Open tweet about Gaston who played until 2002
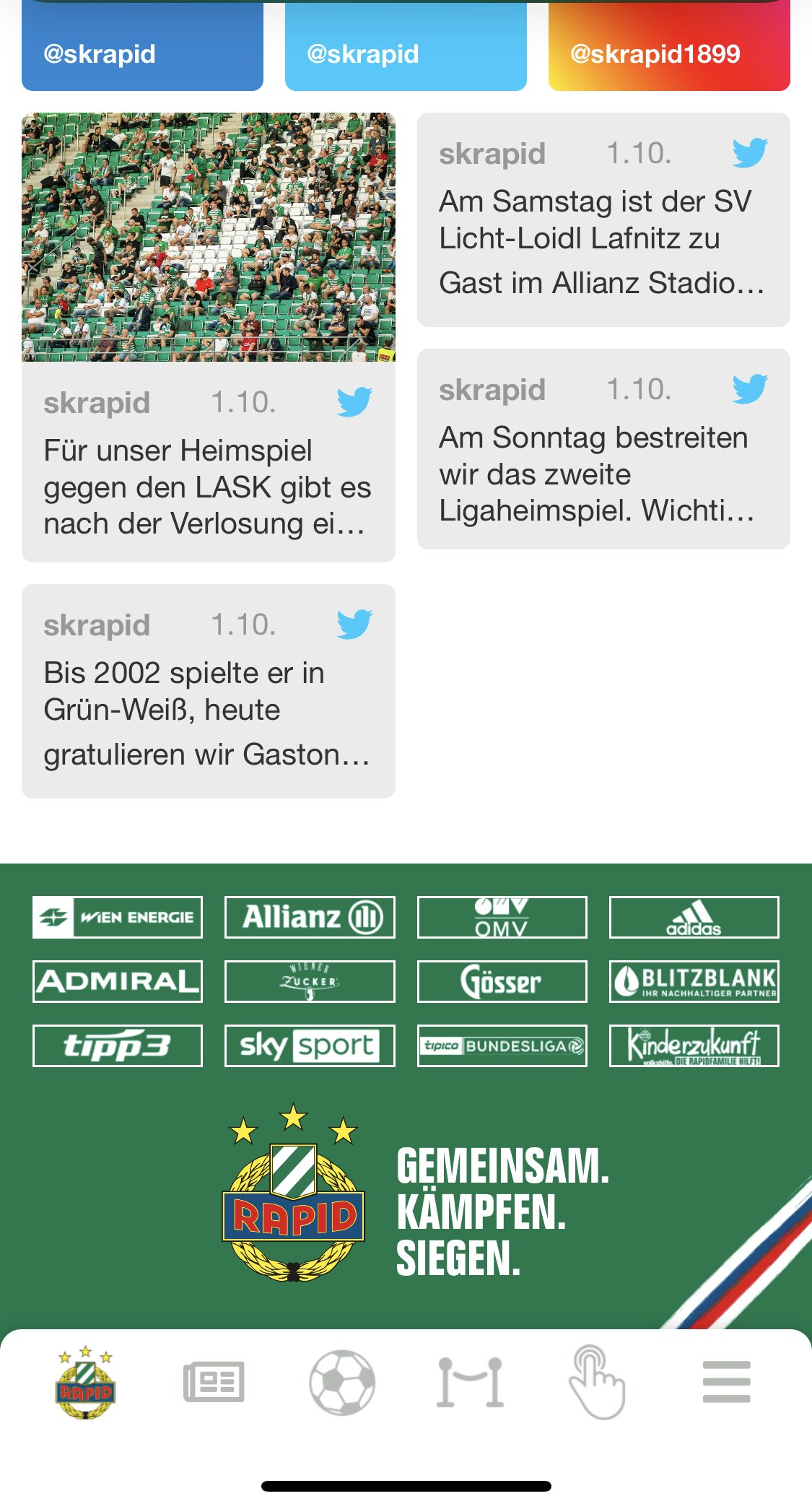This screenshot has width=812, height=1509. [x=209, y=691]
